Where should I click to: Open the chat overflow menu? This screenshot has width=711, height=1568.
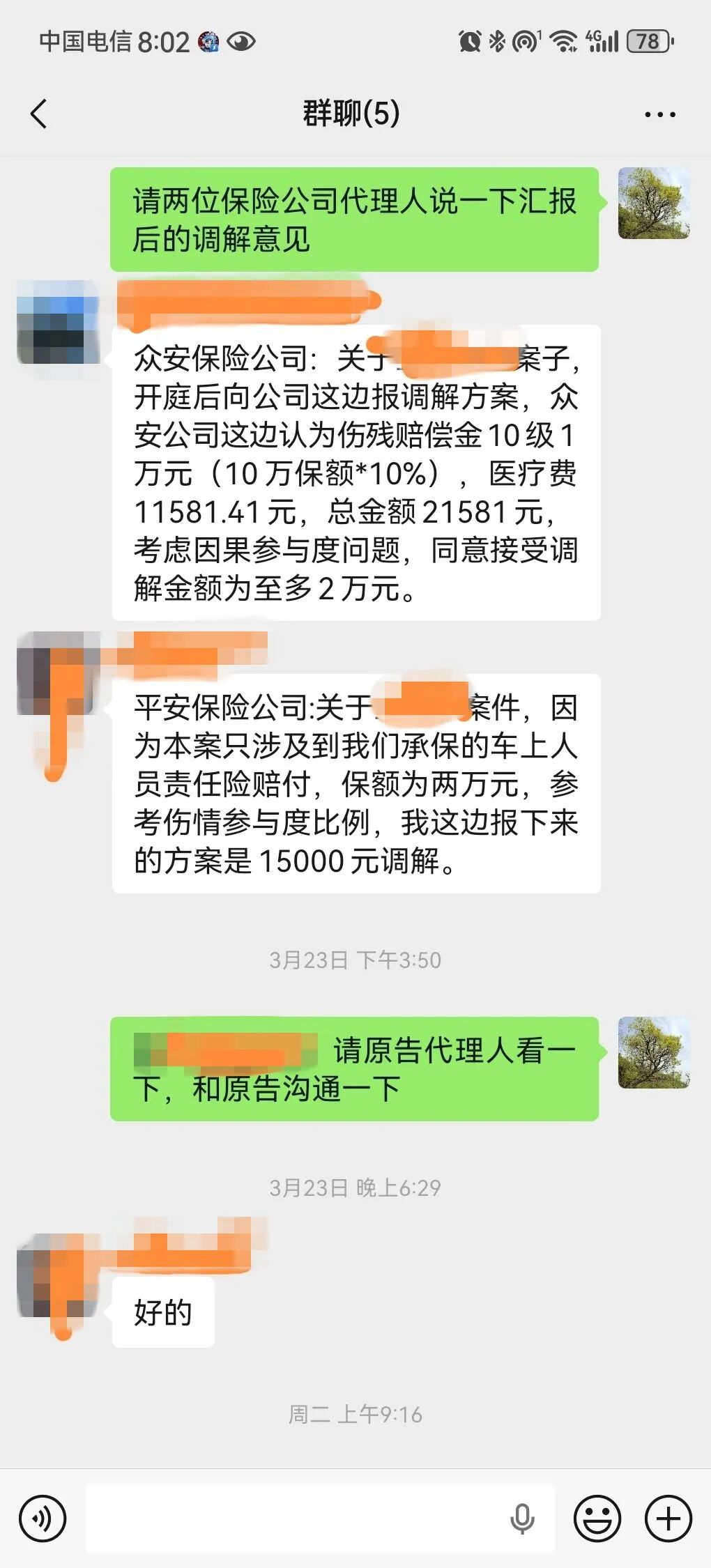click(659, 114)
